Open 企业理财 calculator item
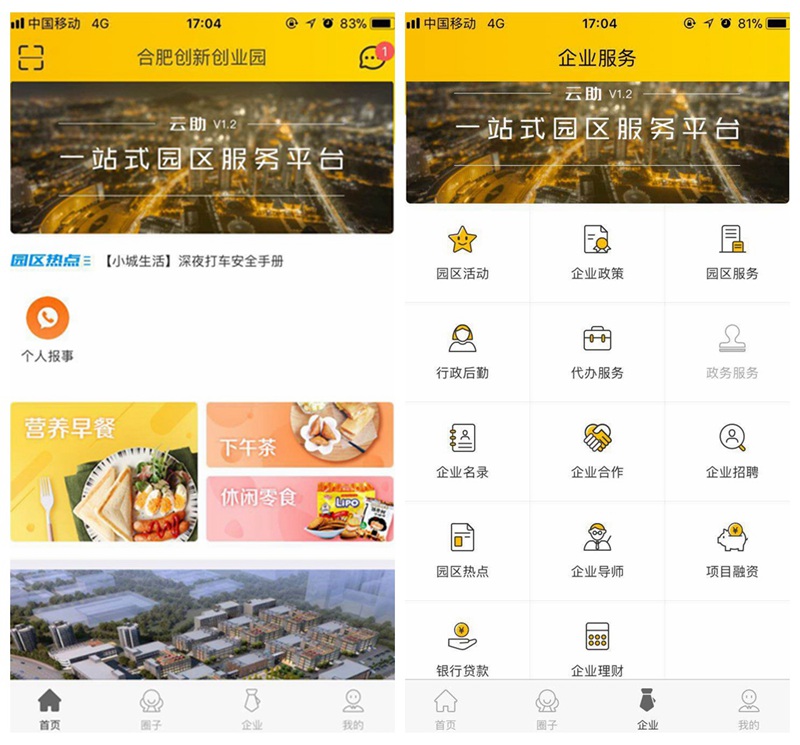Viewport: 800px width, 745px height. pyautogui.click(x=597, y=648)
